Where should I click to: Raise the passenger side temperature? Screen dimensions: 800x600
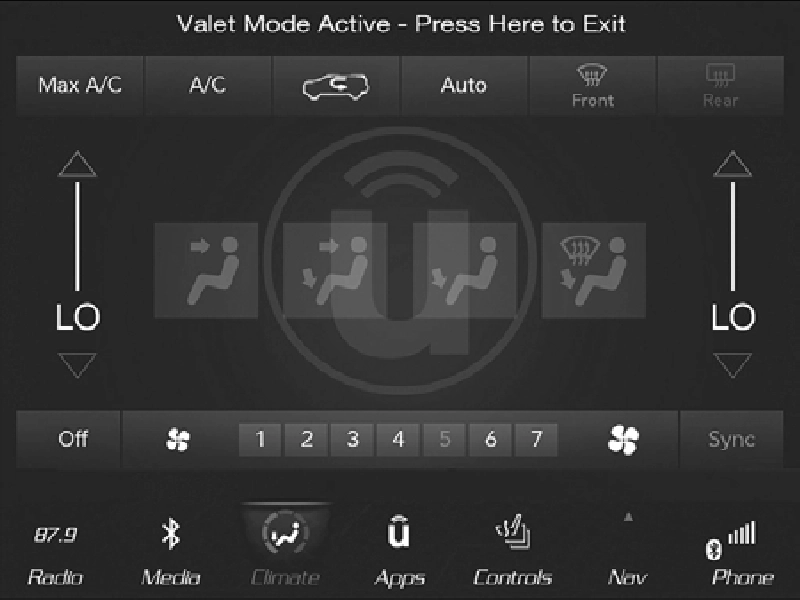coord(732,165)
